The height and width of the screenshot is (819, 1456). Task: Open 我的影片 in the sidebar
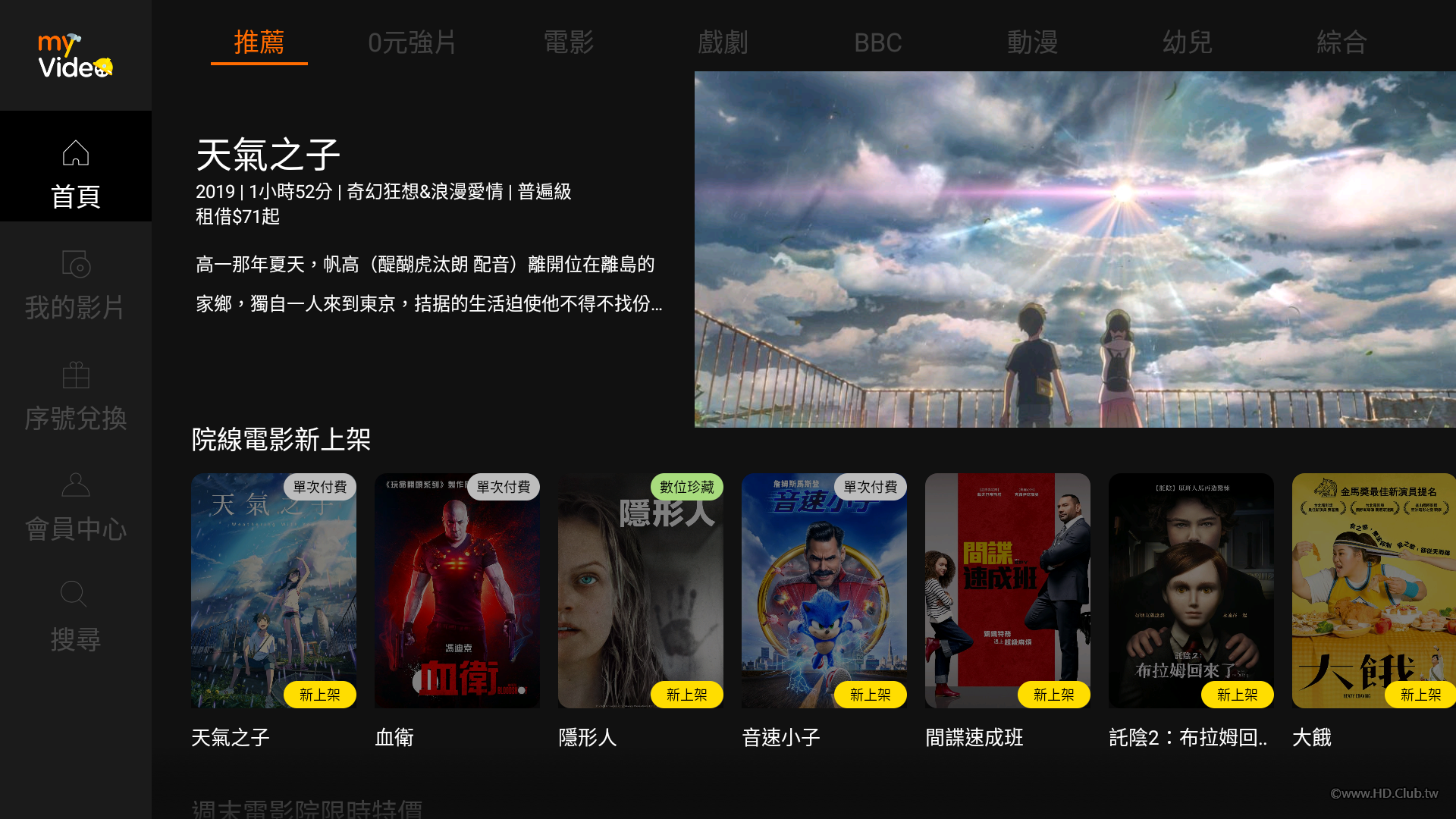[x=76, y=285]
